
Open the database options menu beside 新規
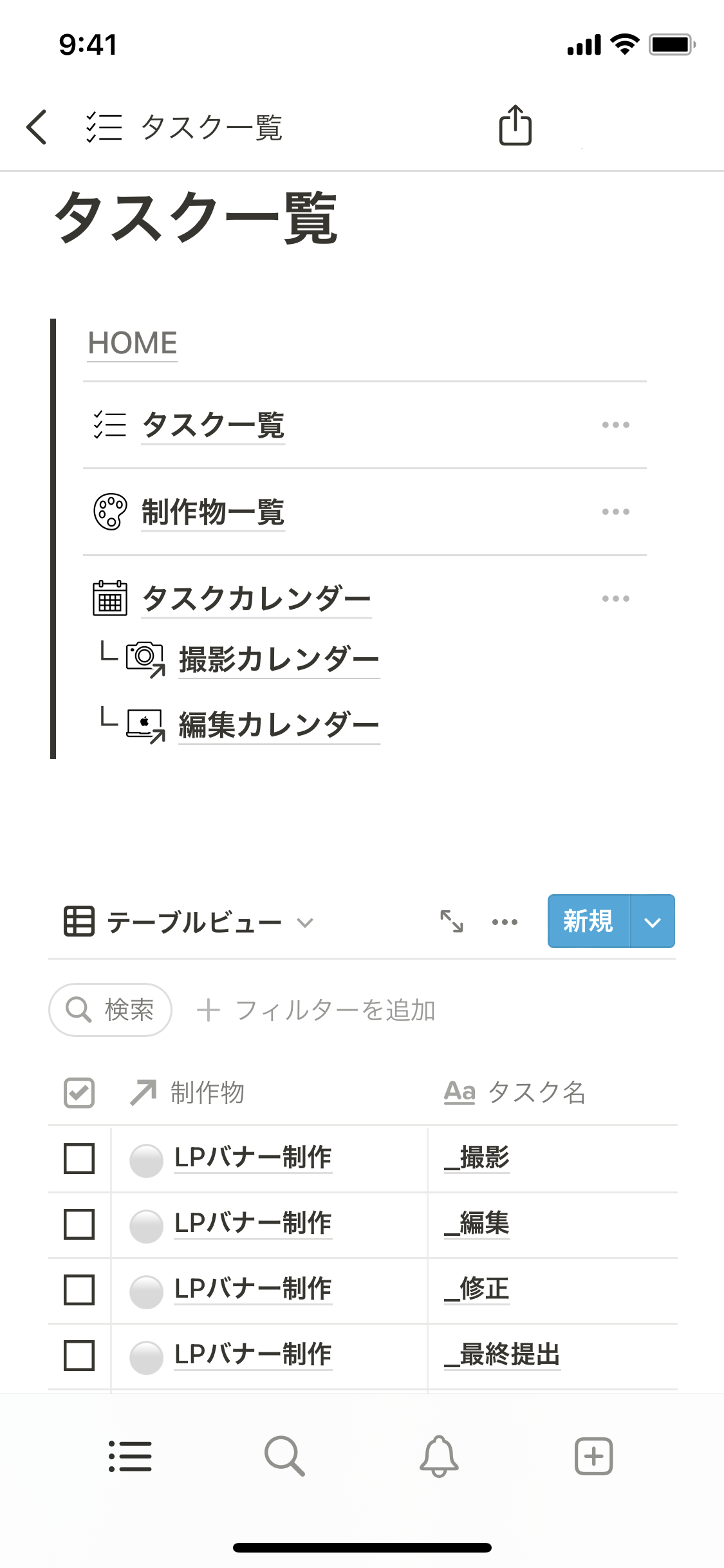(505, 922)
